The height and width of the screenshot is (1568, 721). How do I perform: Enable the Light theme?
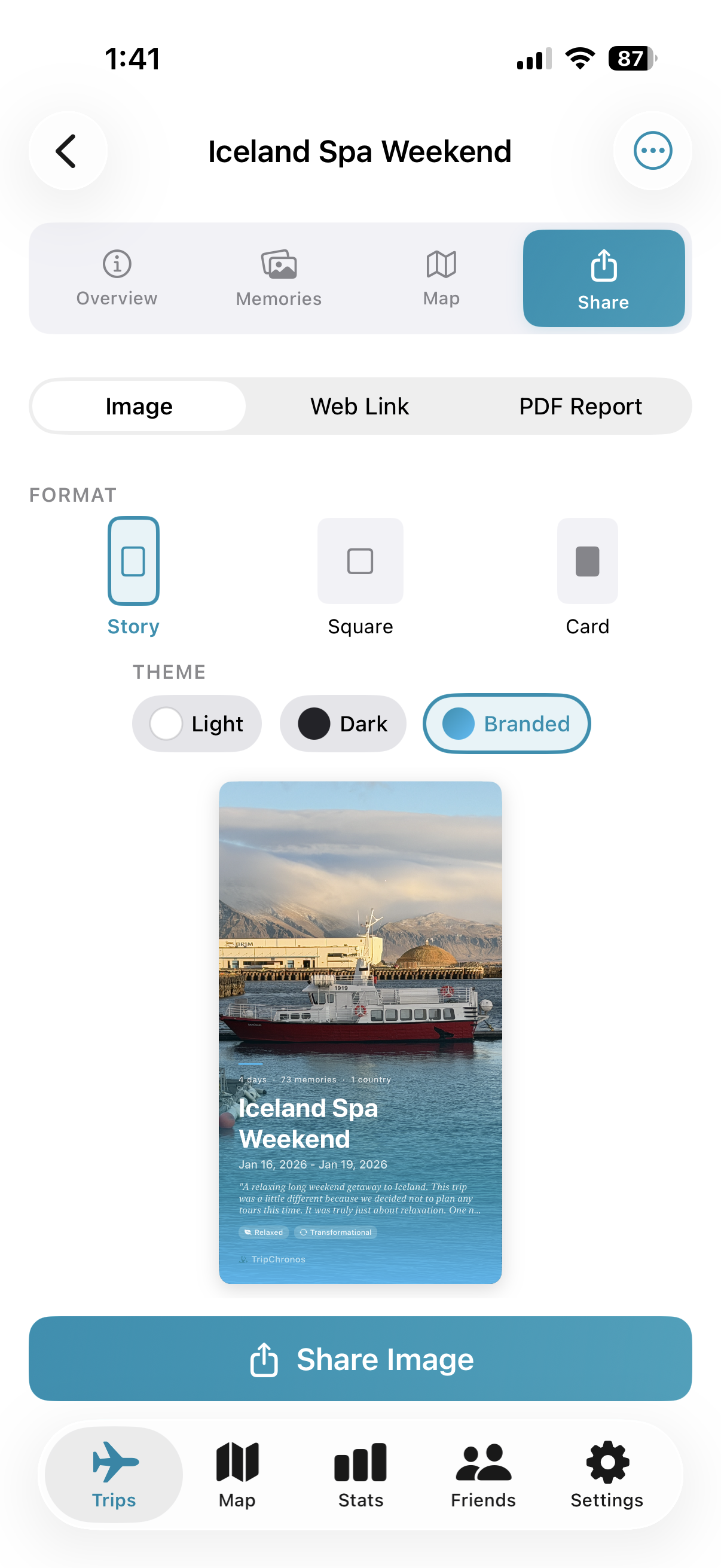(x=197, y=723)
